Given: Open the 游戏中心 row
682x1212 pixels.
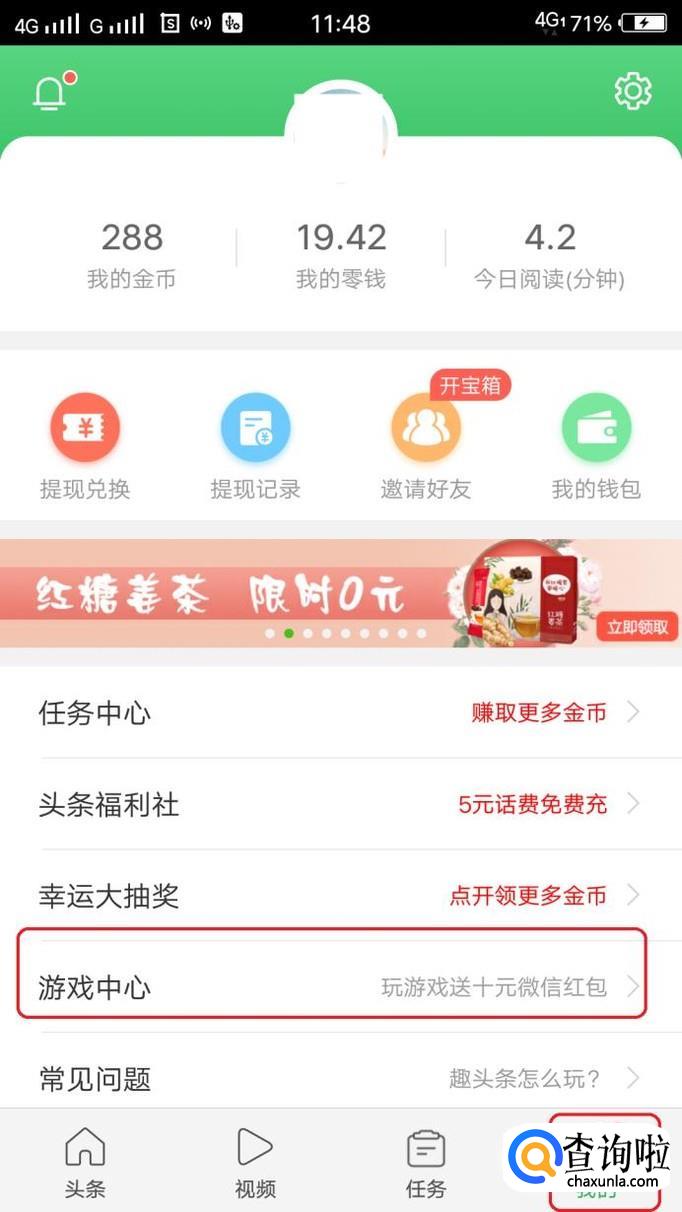Looking at the screenshot, I should pyautogui.click(x=340, y=988).
